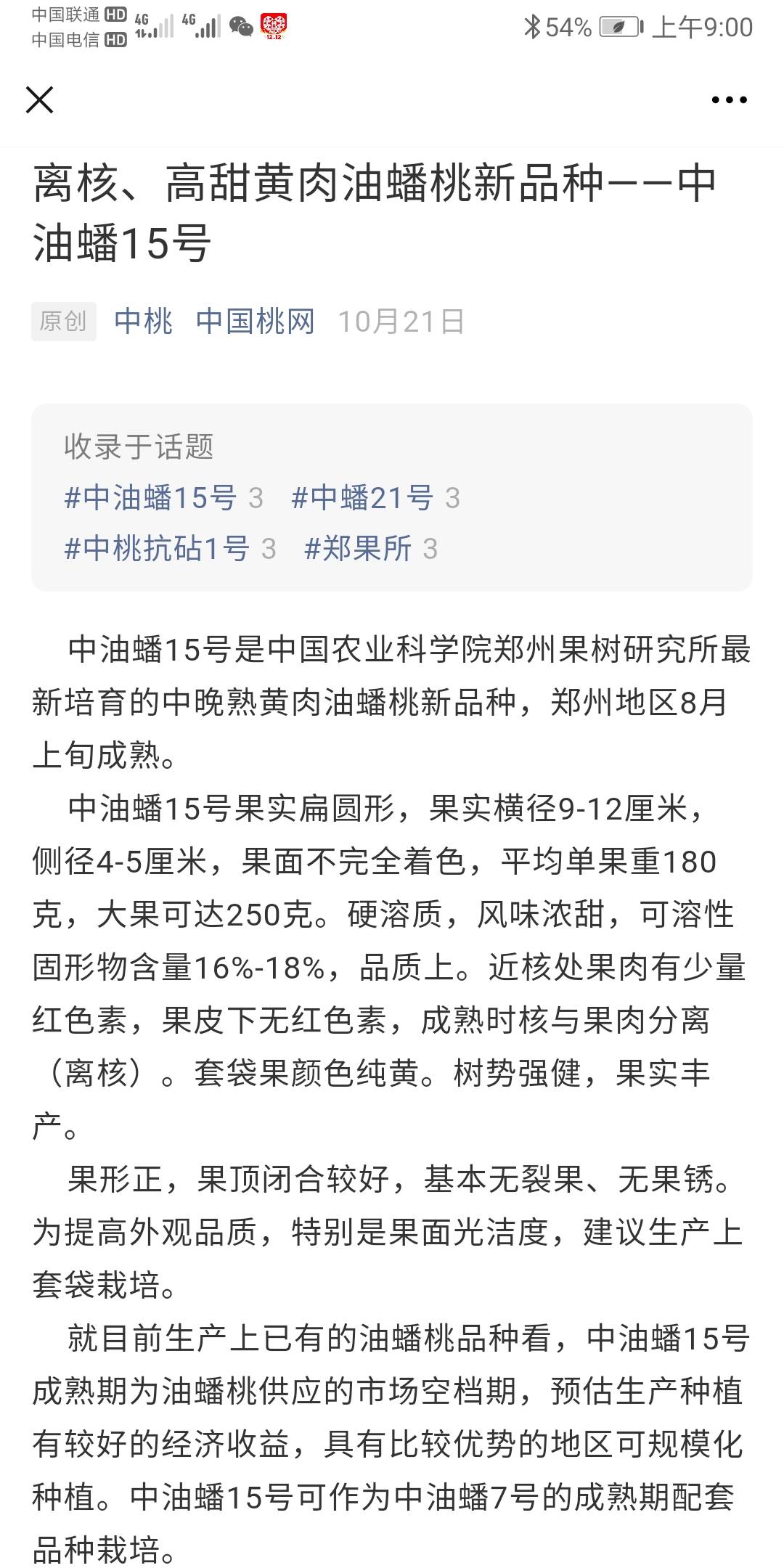Open the 中国桃网 account page
This screenshot has width=784, height=1568.
tap(255, 321)
